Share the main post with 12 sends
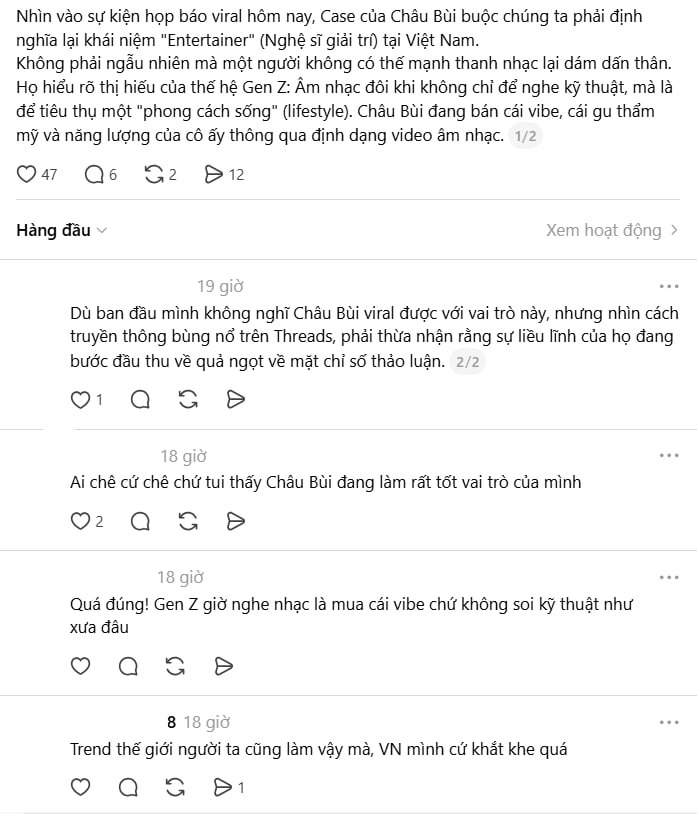Image resolution: width=697 pixels, height=814 pixels. point(213,174)
